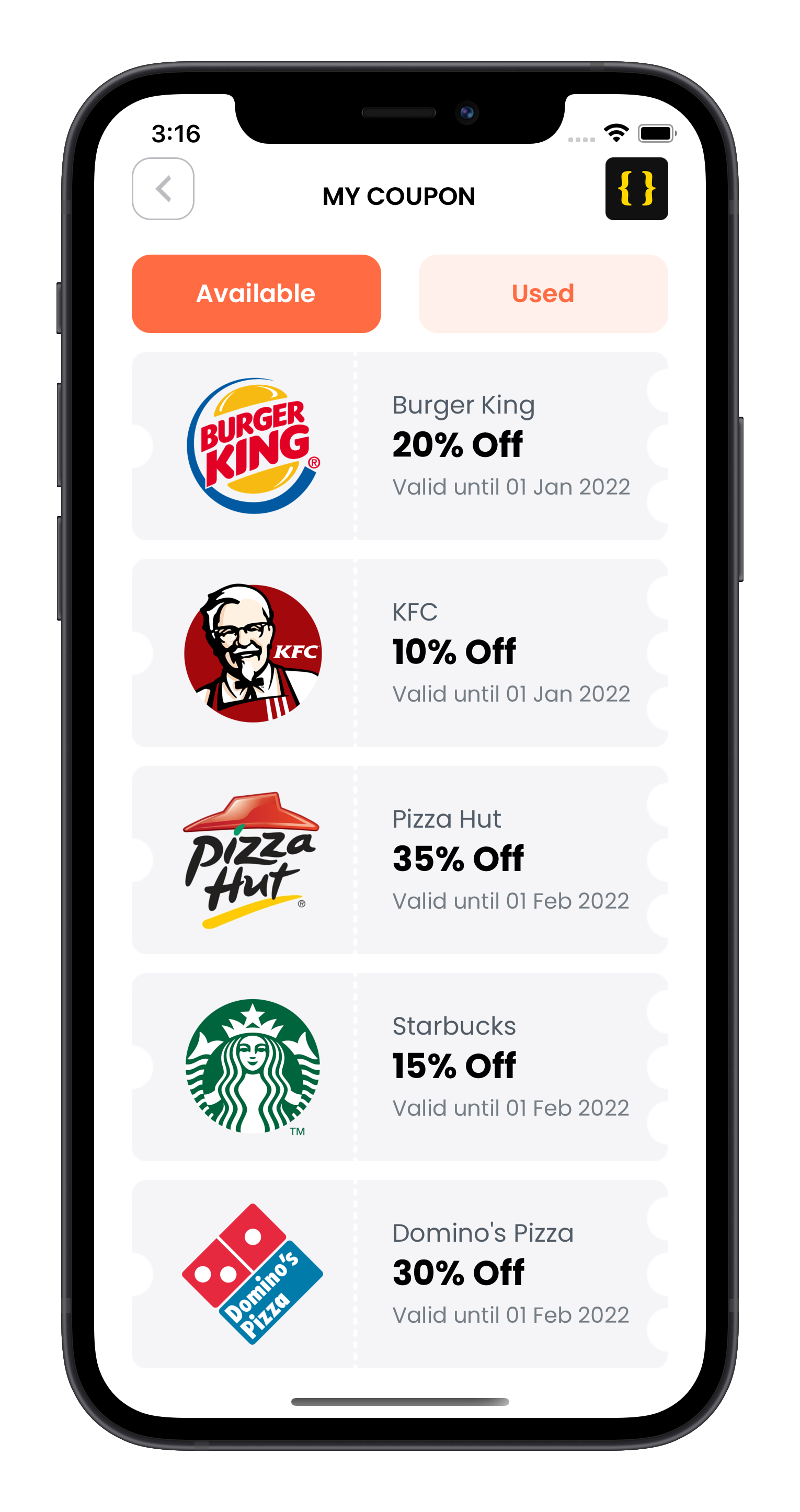800x1512 pixels.
Task: Select the Available coupons tab
Action: point(257,293)
